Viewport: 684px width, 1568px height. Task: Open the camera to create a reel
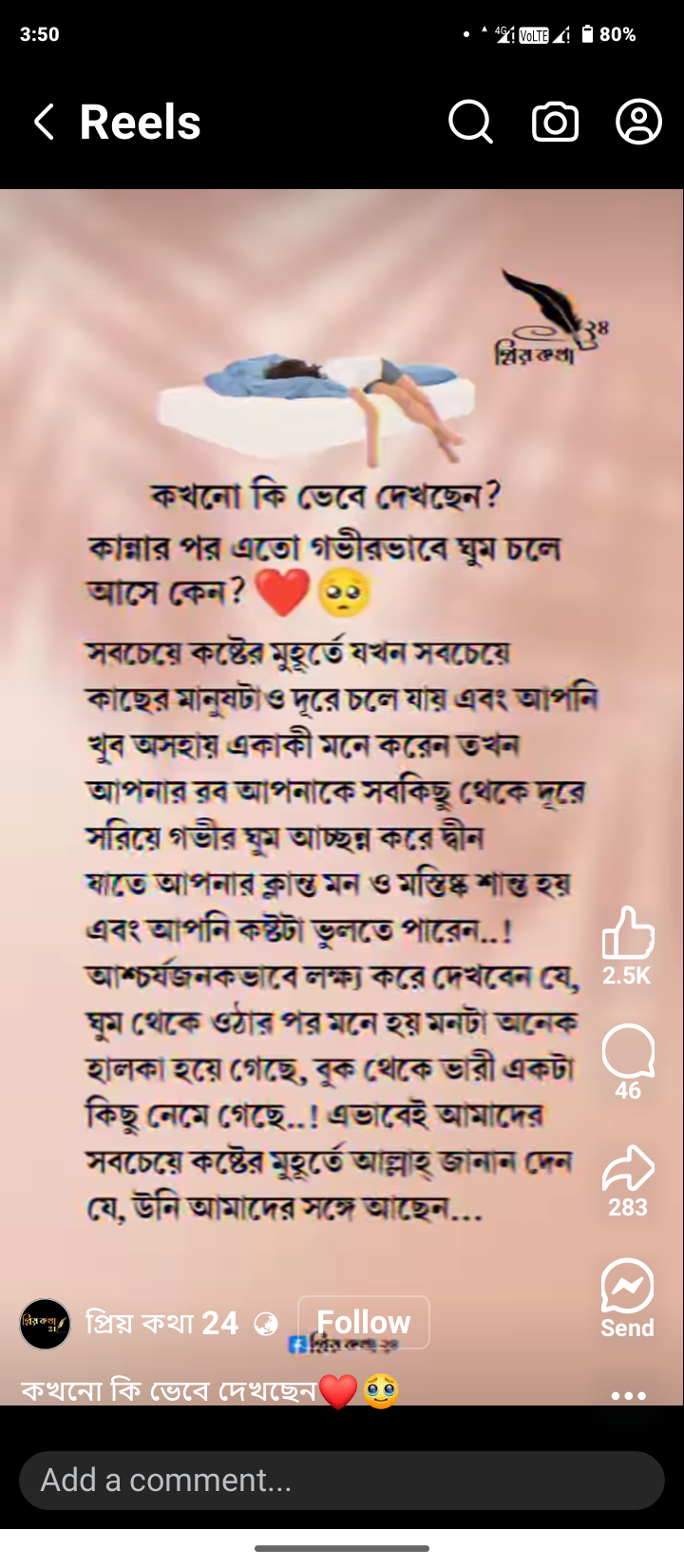pos(555,123)
